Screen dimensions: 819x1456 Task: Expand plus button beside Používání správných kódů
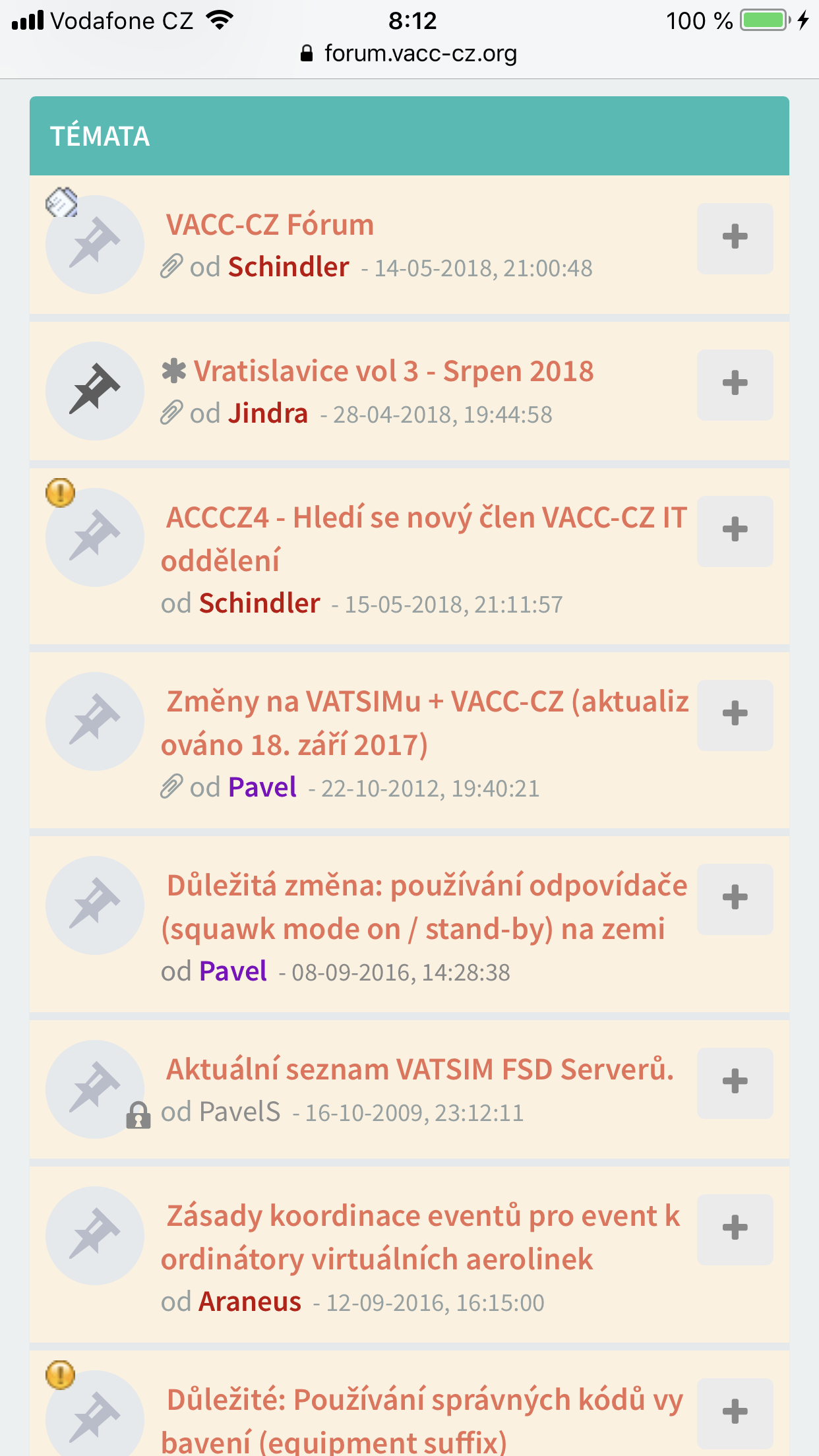(x=735, y=1413)
